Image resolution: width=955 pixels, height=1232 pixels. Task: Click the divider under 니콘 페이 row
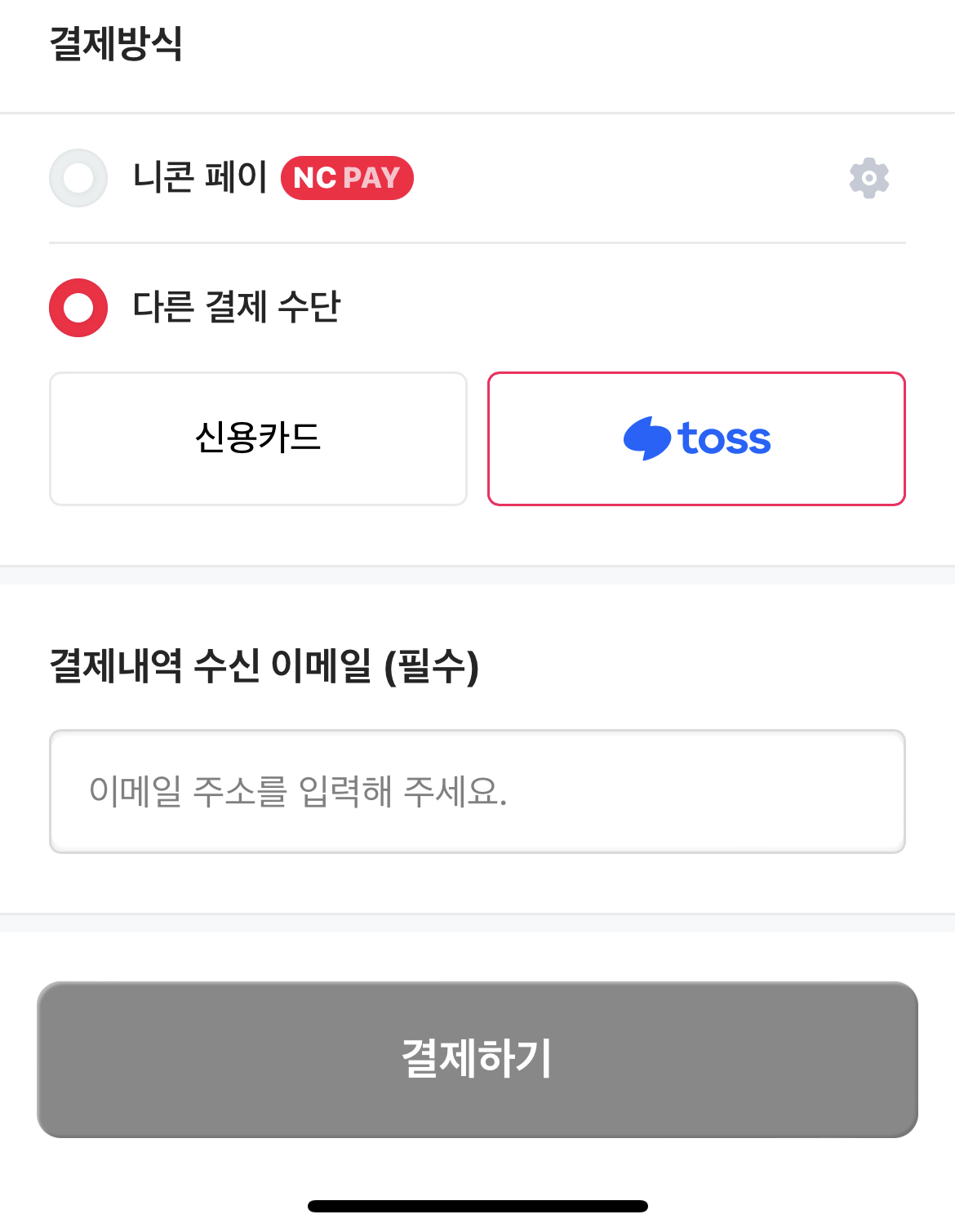[477, 242]
